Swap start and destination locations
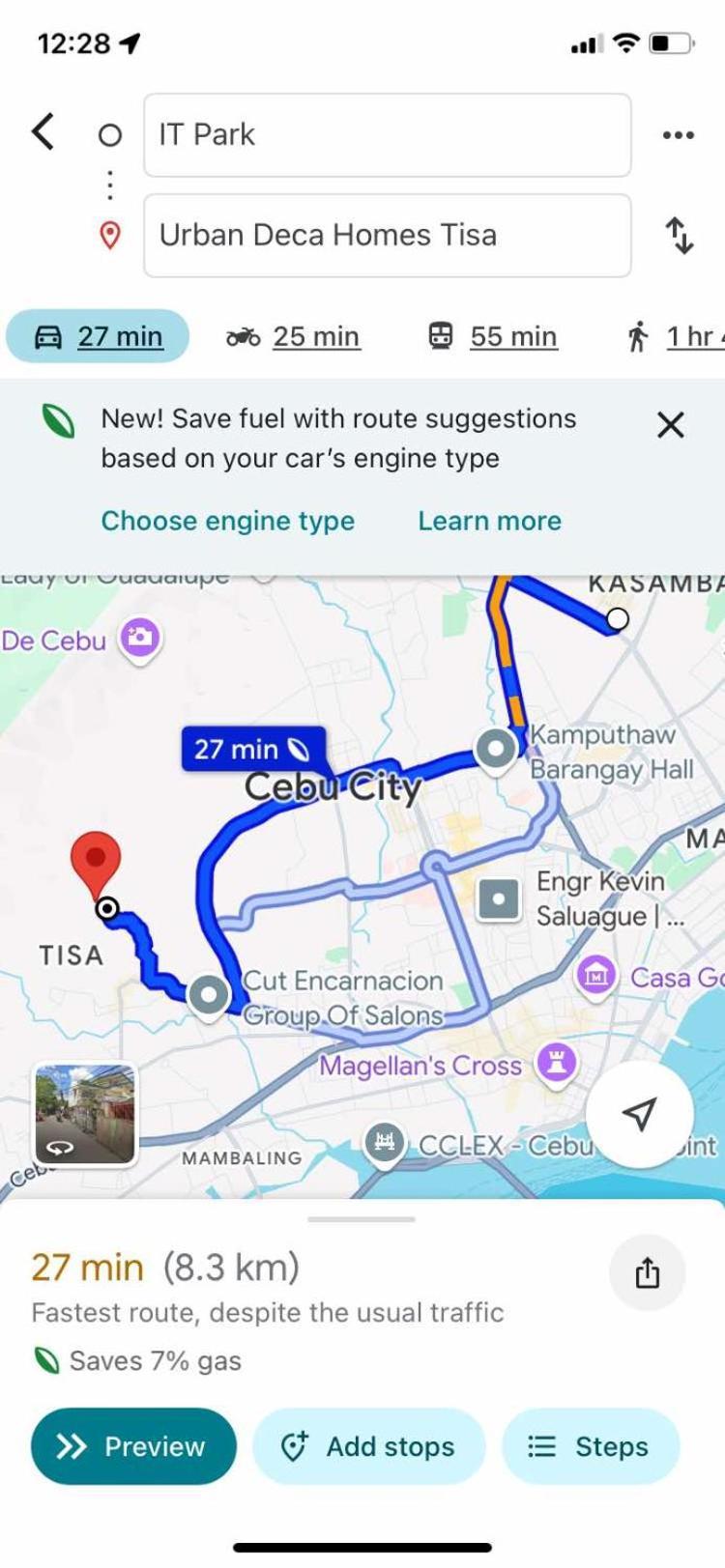The image size is (725, 1568). coord(679,236)
